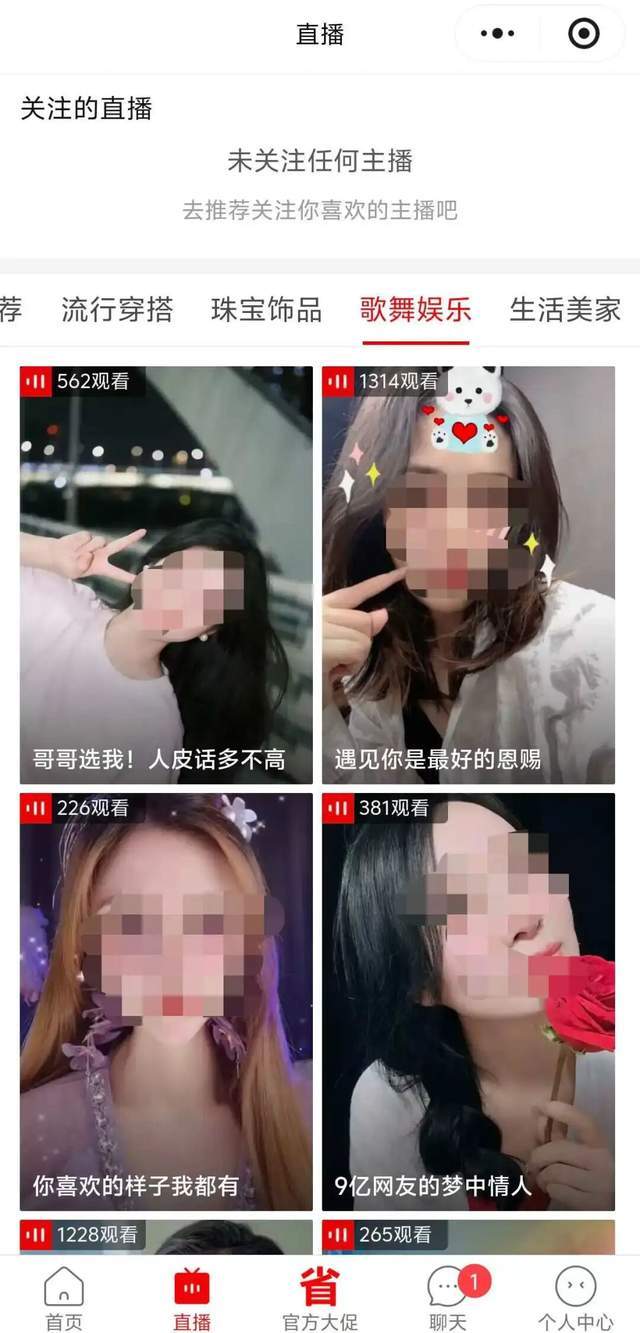The image size is (640, 1333).
Task: Tap the 直播 bottom navigation tab
Action: [192, 1298]
